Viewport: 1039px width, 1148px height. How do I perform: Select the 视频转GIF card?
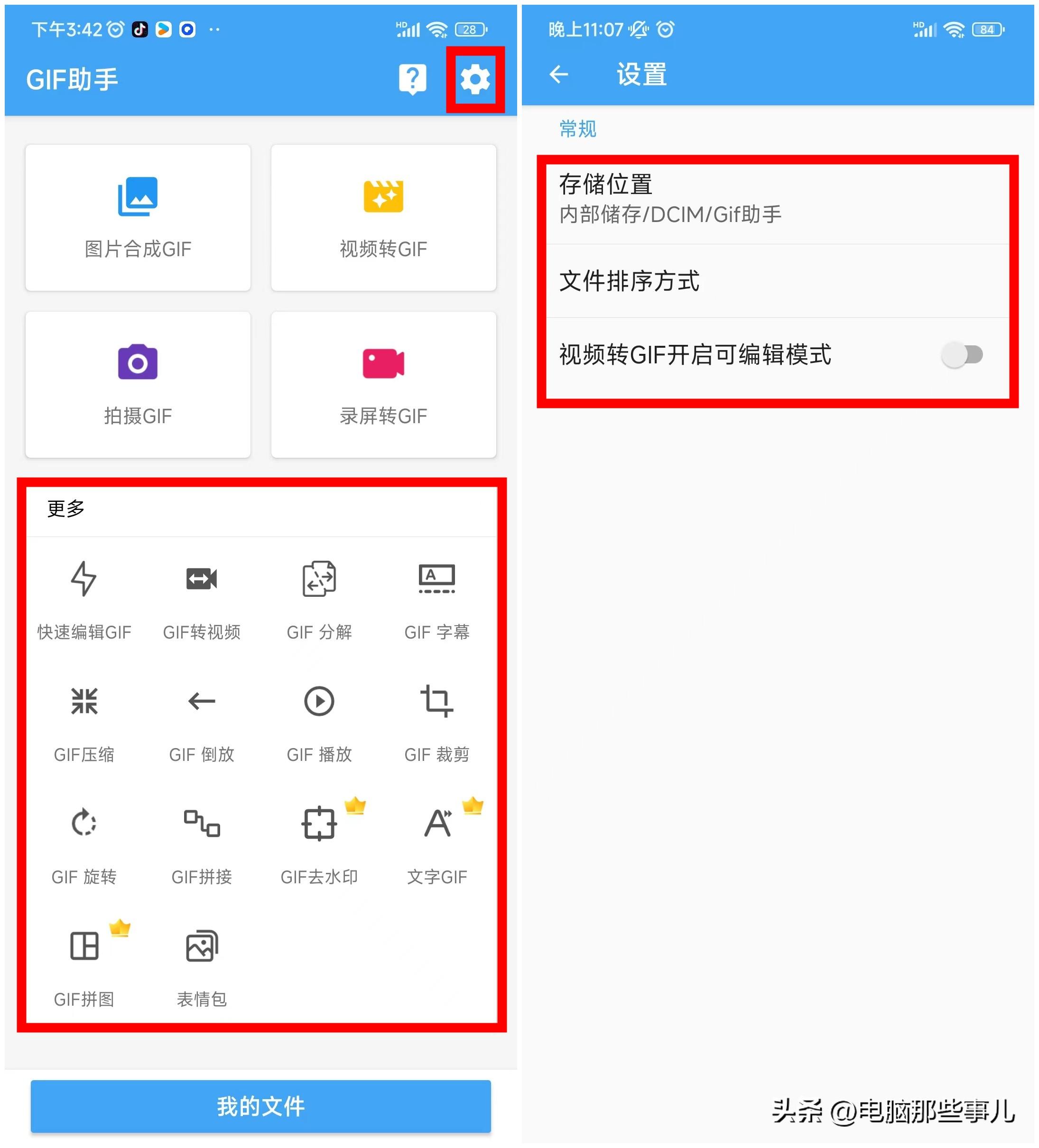coord(383,218)
